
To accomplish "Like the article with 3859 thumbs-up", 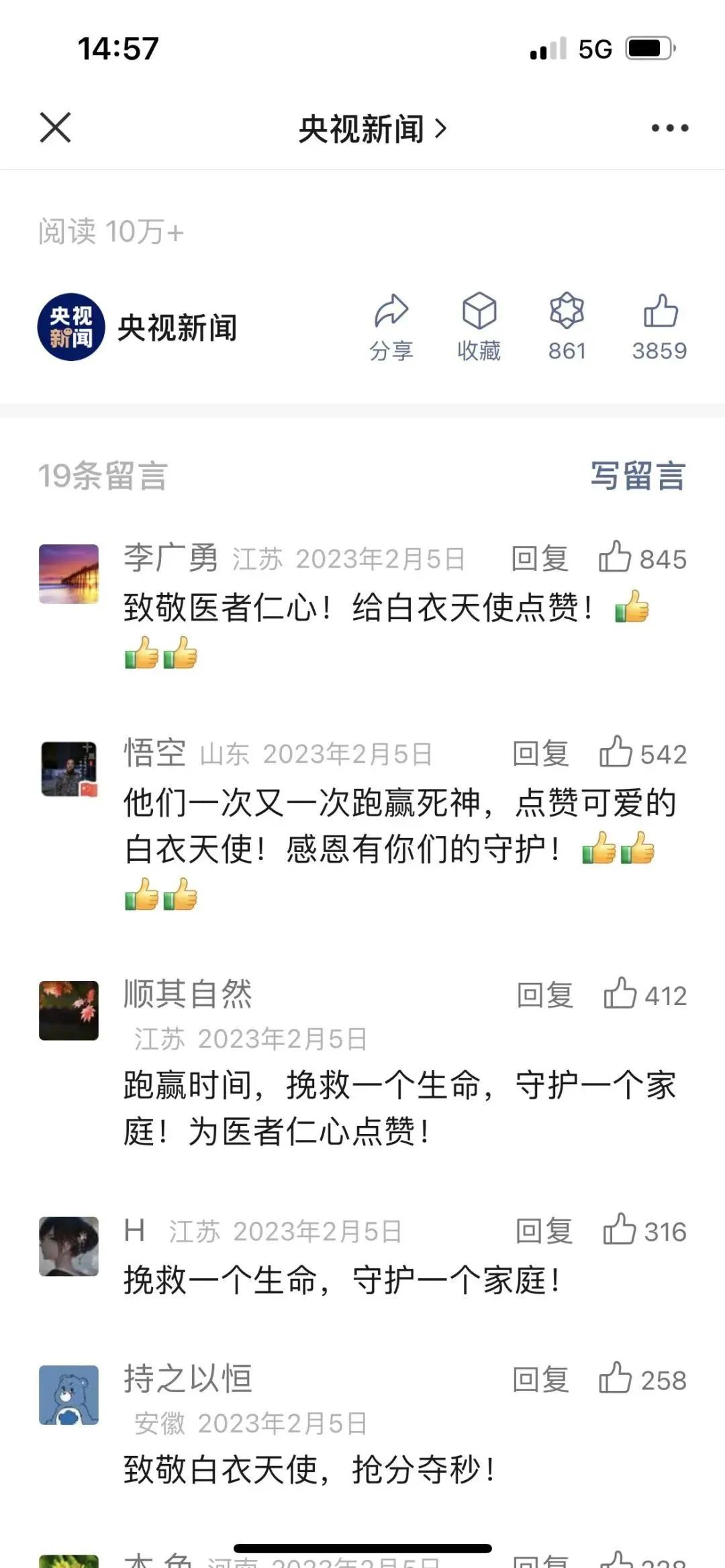I will click(x=660, y=327).
